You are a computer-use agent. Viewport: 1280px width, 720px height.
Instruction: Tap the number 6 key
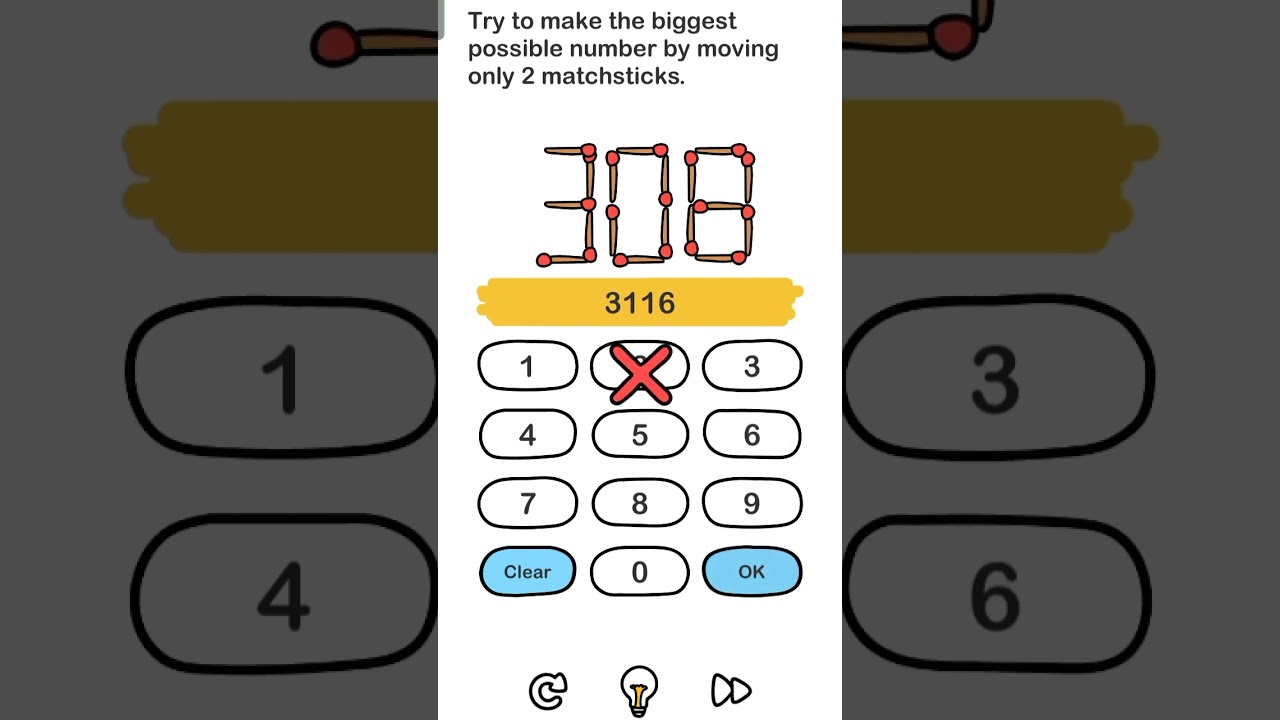752,435
